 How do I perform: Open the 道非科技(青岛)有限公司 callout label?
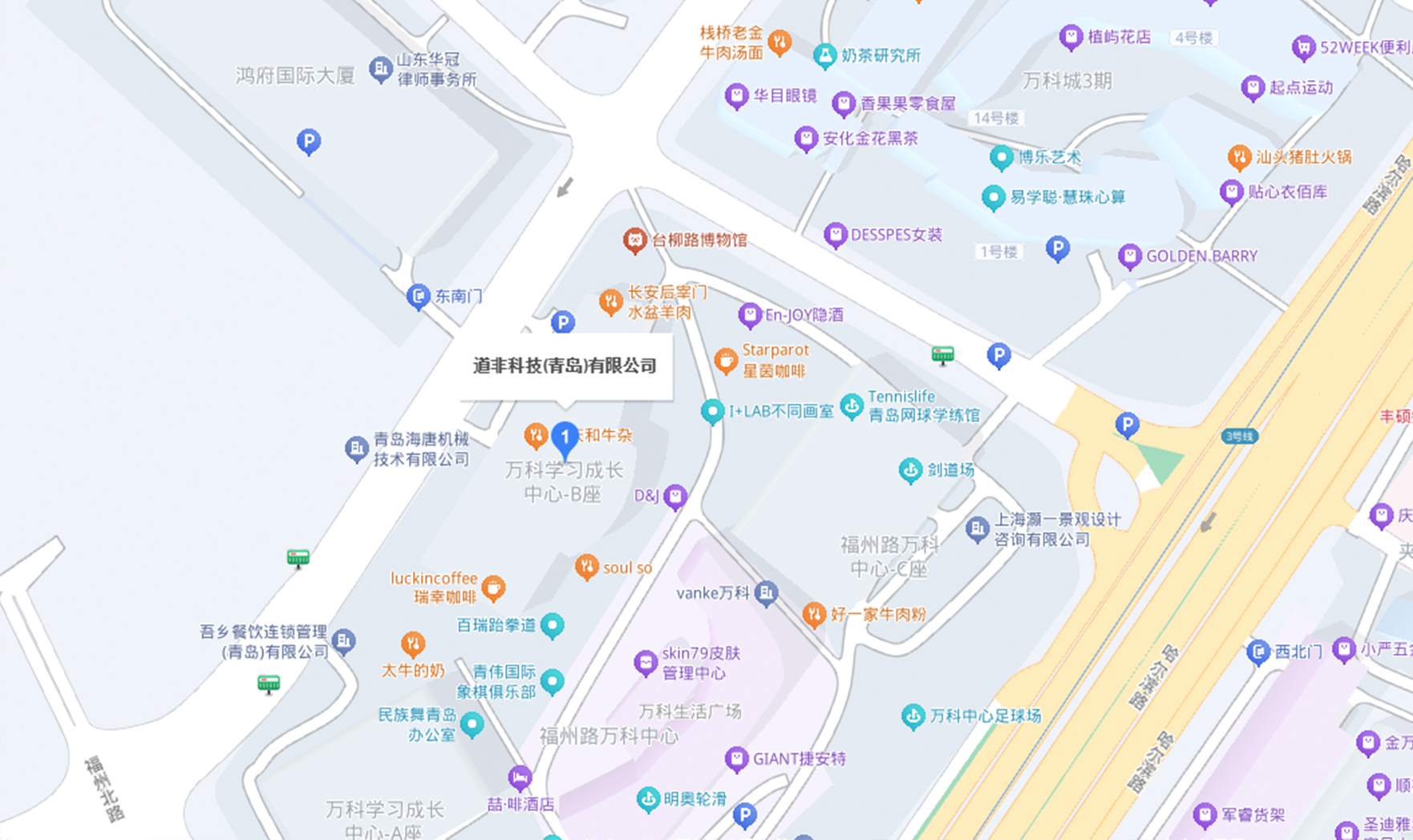click(565, 366)
